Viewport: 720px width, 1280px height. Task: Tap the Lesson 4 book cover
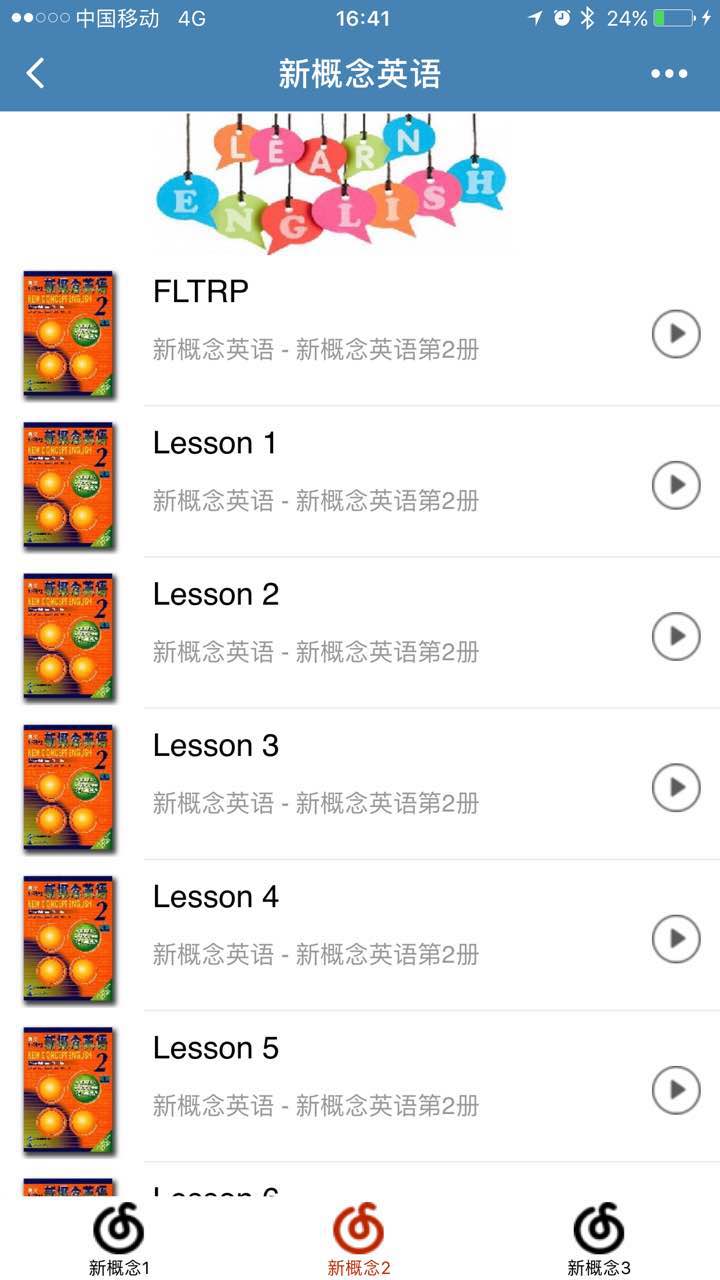pyautogui.click(x=69, y=938)
